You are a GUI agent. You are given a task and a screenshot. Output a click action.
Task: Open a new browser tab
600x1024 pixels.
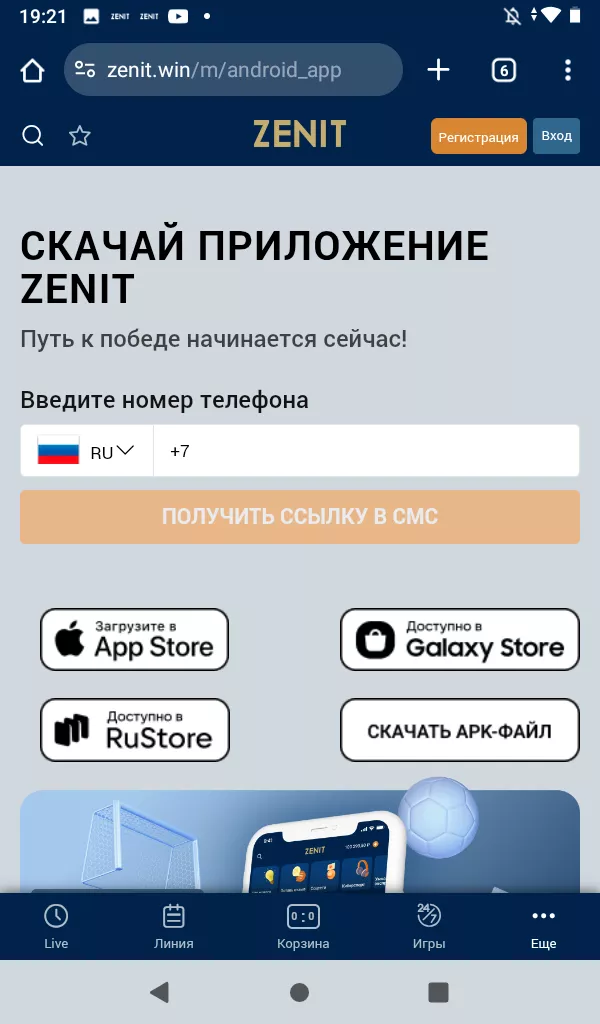click(438, 70)
